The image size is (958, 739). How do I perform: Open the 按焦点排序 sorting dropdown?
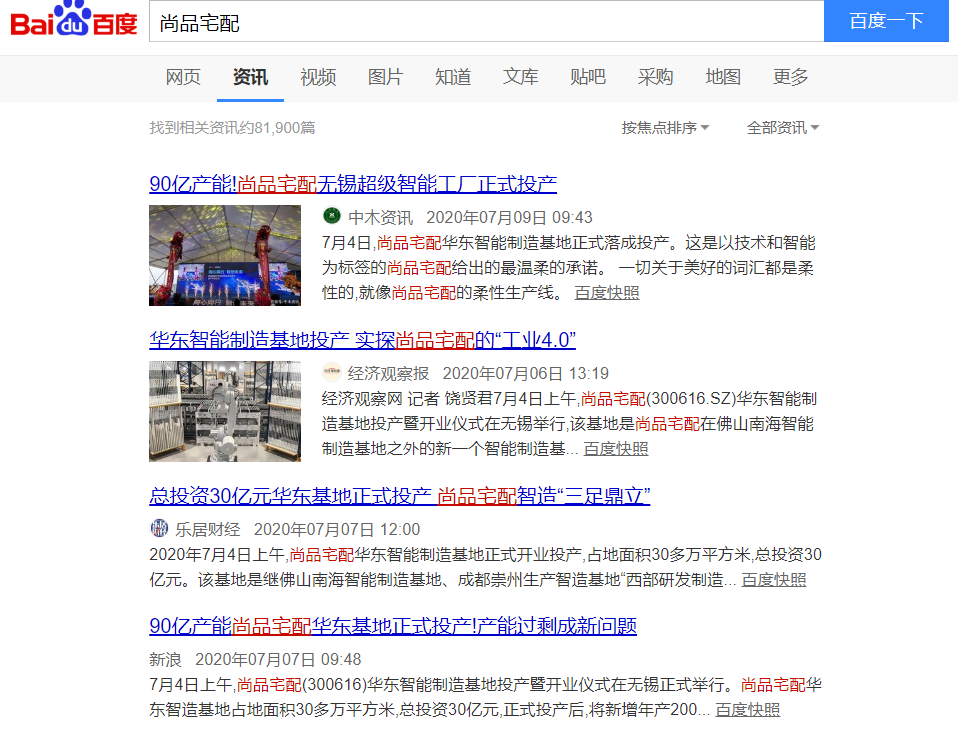click(x=665, y=128)
